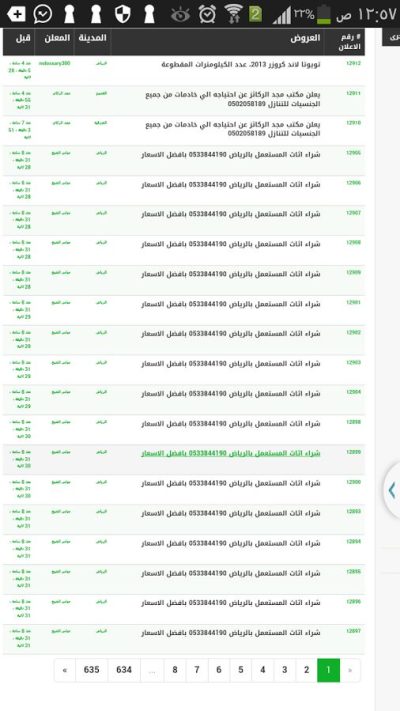
Task: Select page 6 in pagination
Action: coord(219,670)
